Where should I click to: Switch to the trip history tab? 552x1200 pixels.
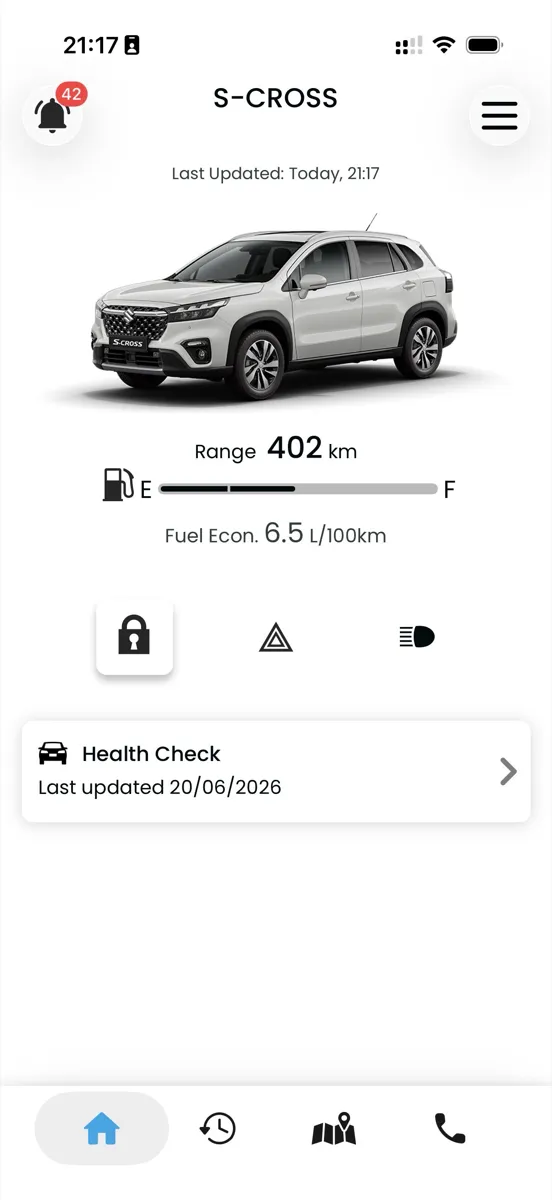pyautogui.click(x=218, y=1129)
